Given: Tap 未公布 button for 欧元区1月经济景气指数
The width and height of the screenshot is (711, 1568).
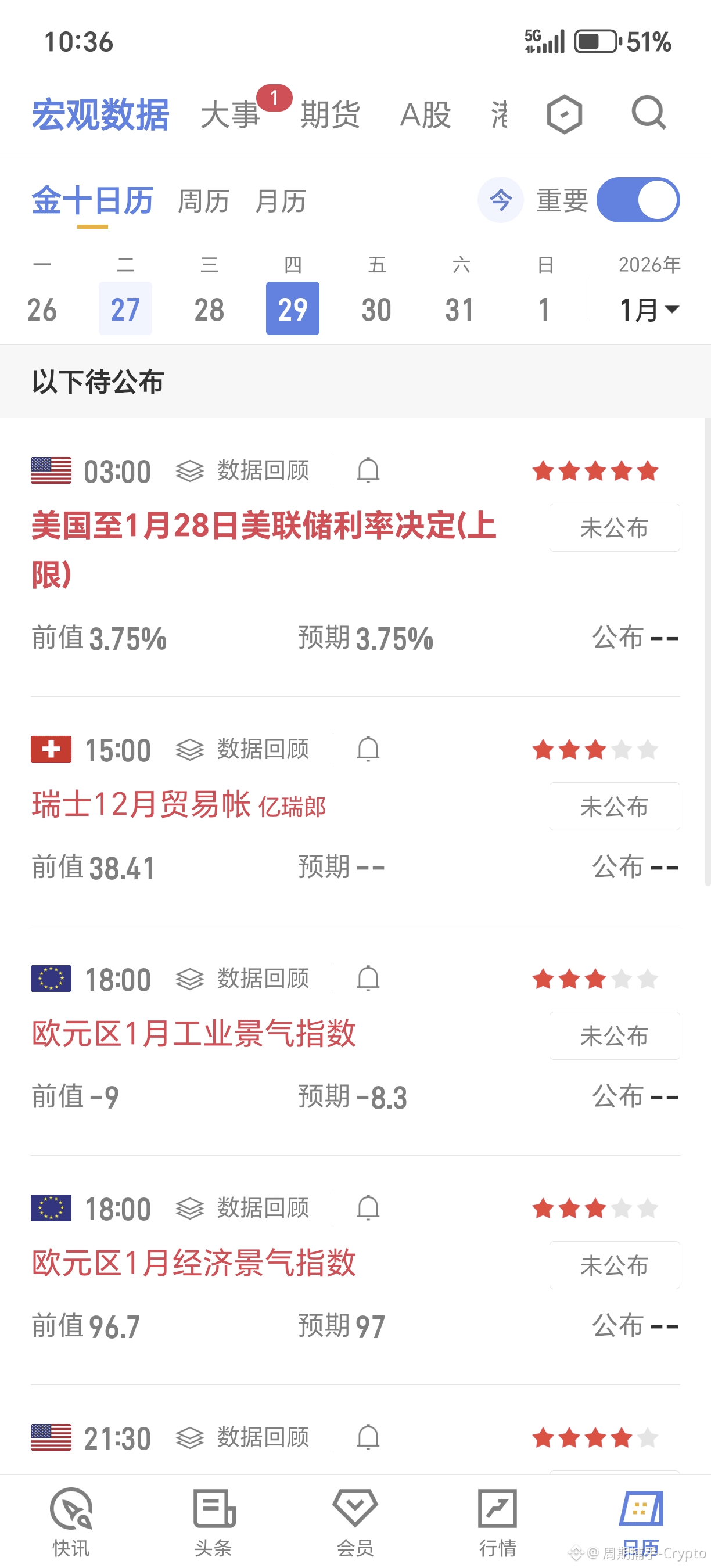Looking at the screenshot, I should (x=613, y=1265).
